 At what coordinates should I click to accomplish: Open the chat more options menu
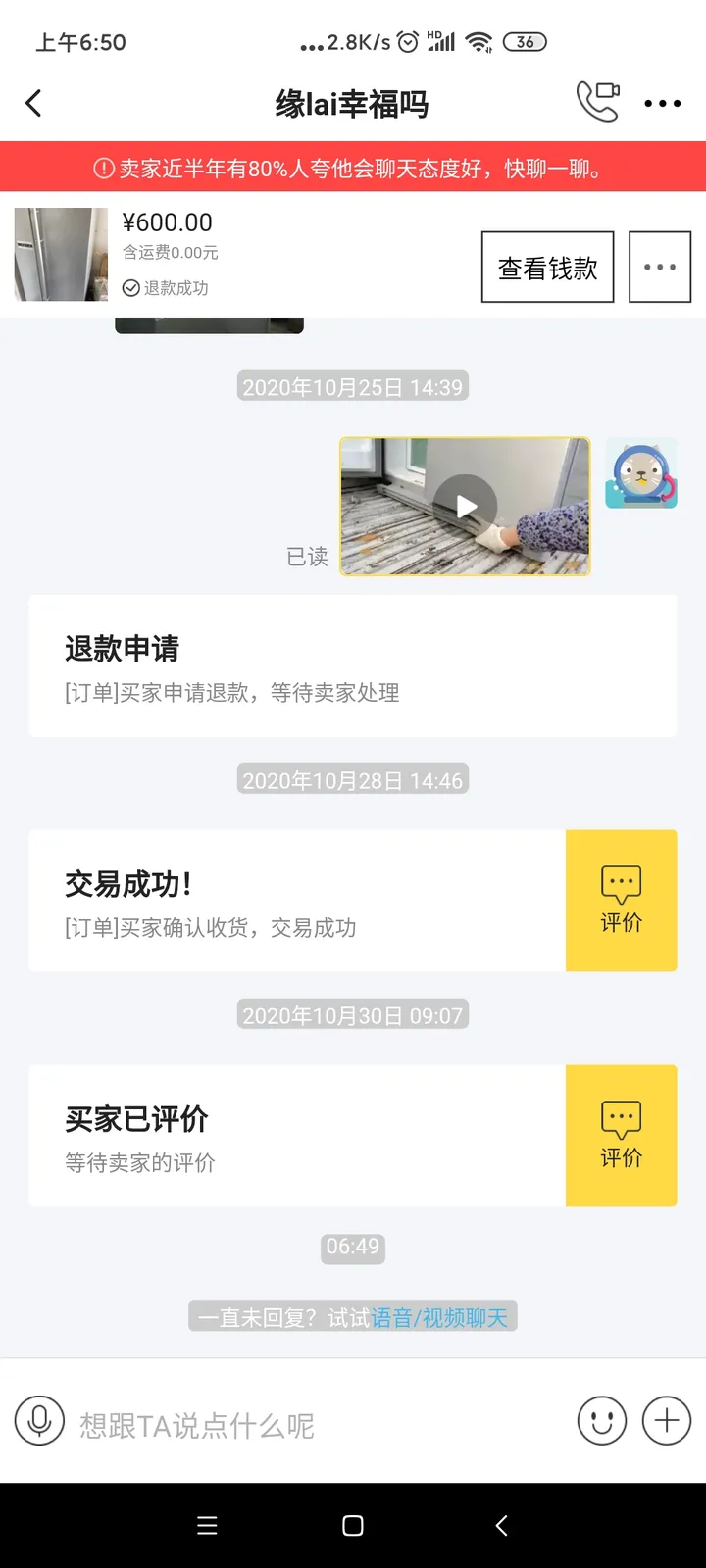[662, 102]
